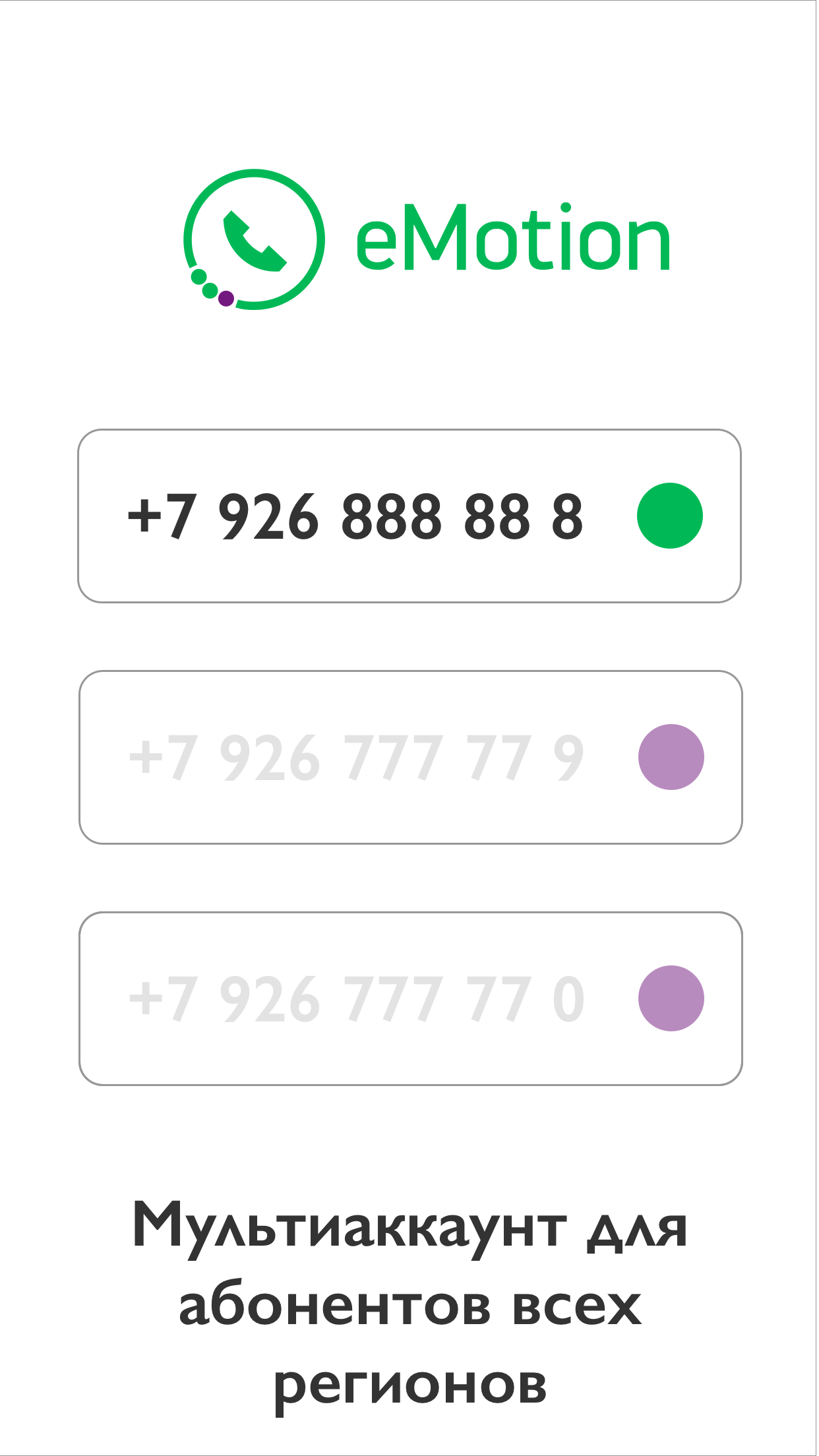Open the bottom account slot
Screen dimensions: 819x1456
(409, 996)
